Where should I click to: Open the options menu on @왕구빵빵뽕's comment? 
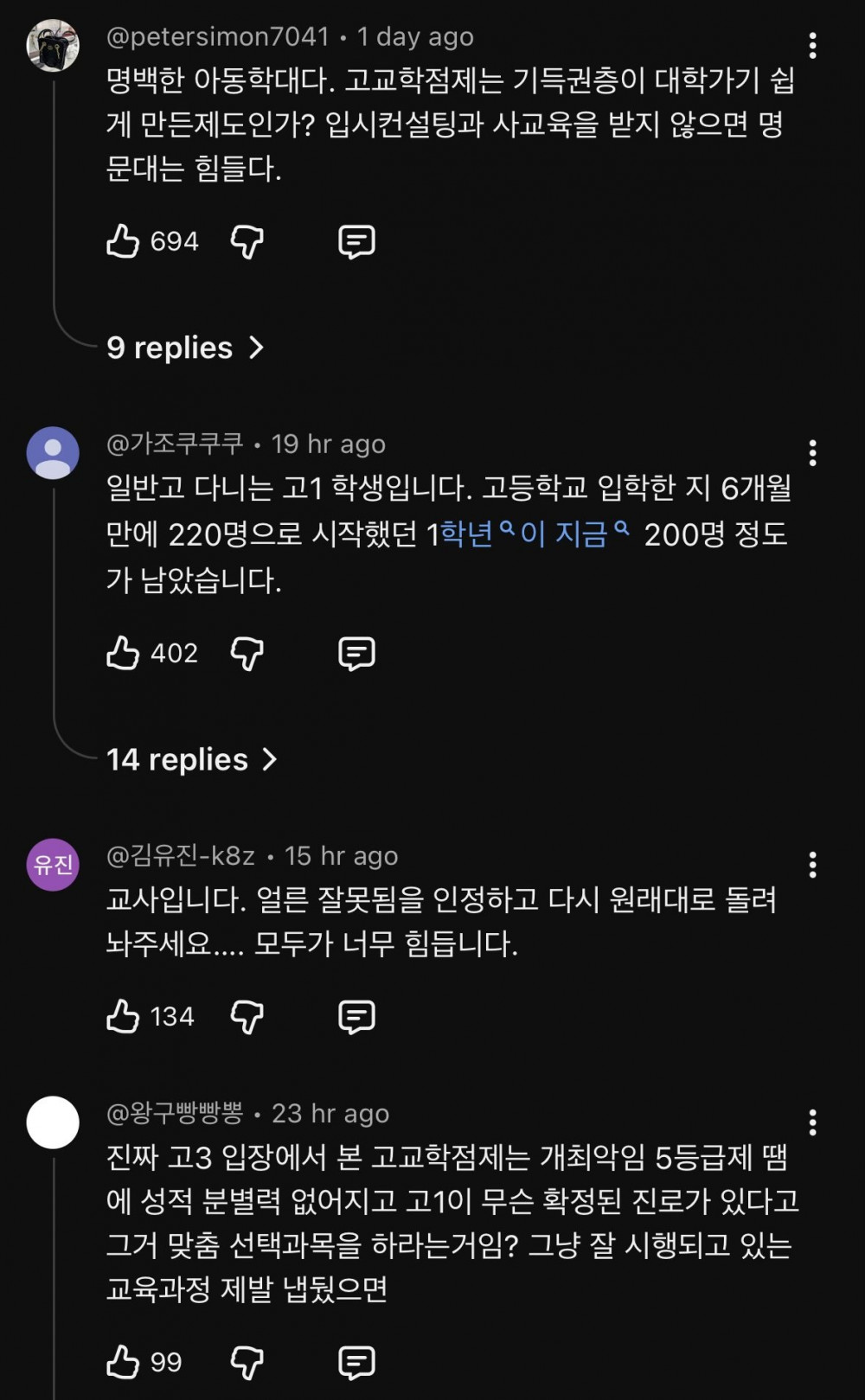tap(812, 1122)
